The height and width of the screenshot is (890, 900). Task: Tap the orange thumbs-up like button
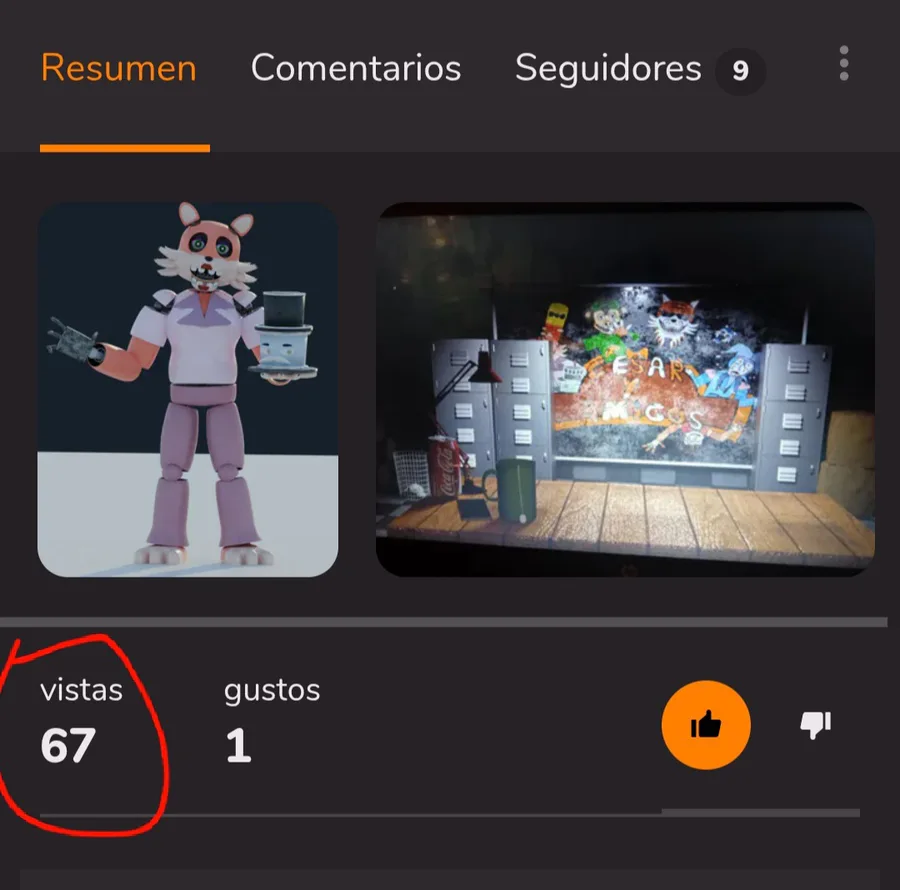tap(706, 725)
